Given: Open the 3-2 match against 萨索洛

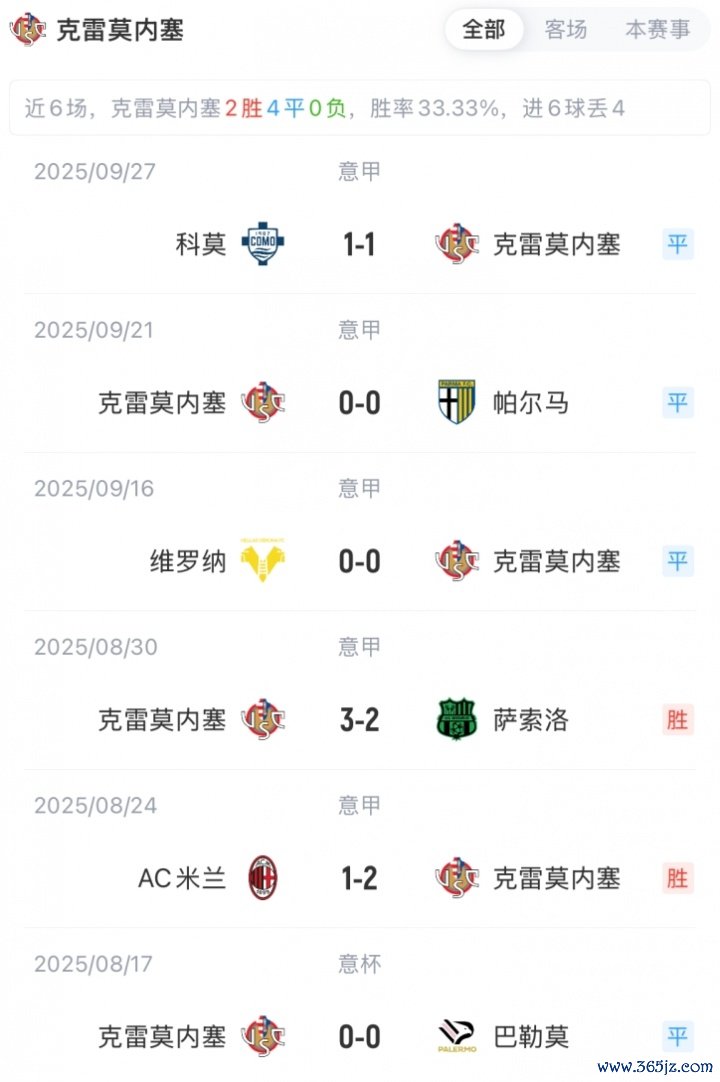Looking at the screenshot, I should [359, 719].
